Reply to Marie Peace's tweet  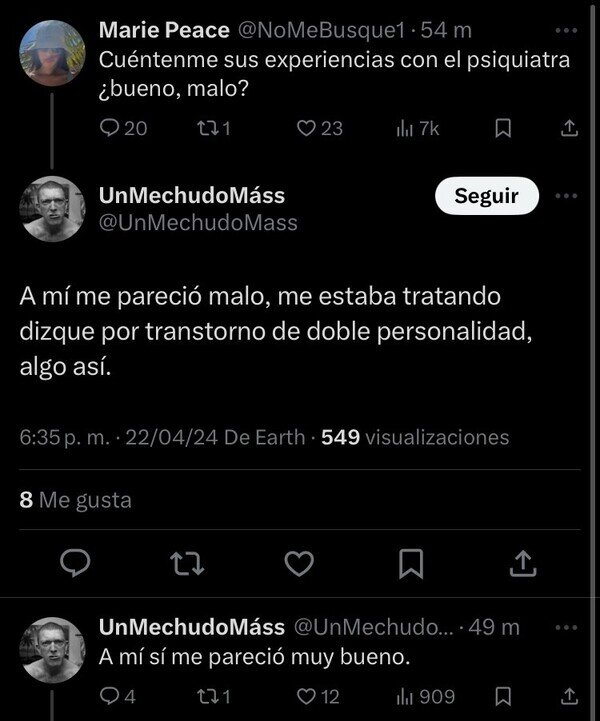(111, 128)
